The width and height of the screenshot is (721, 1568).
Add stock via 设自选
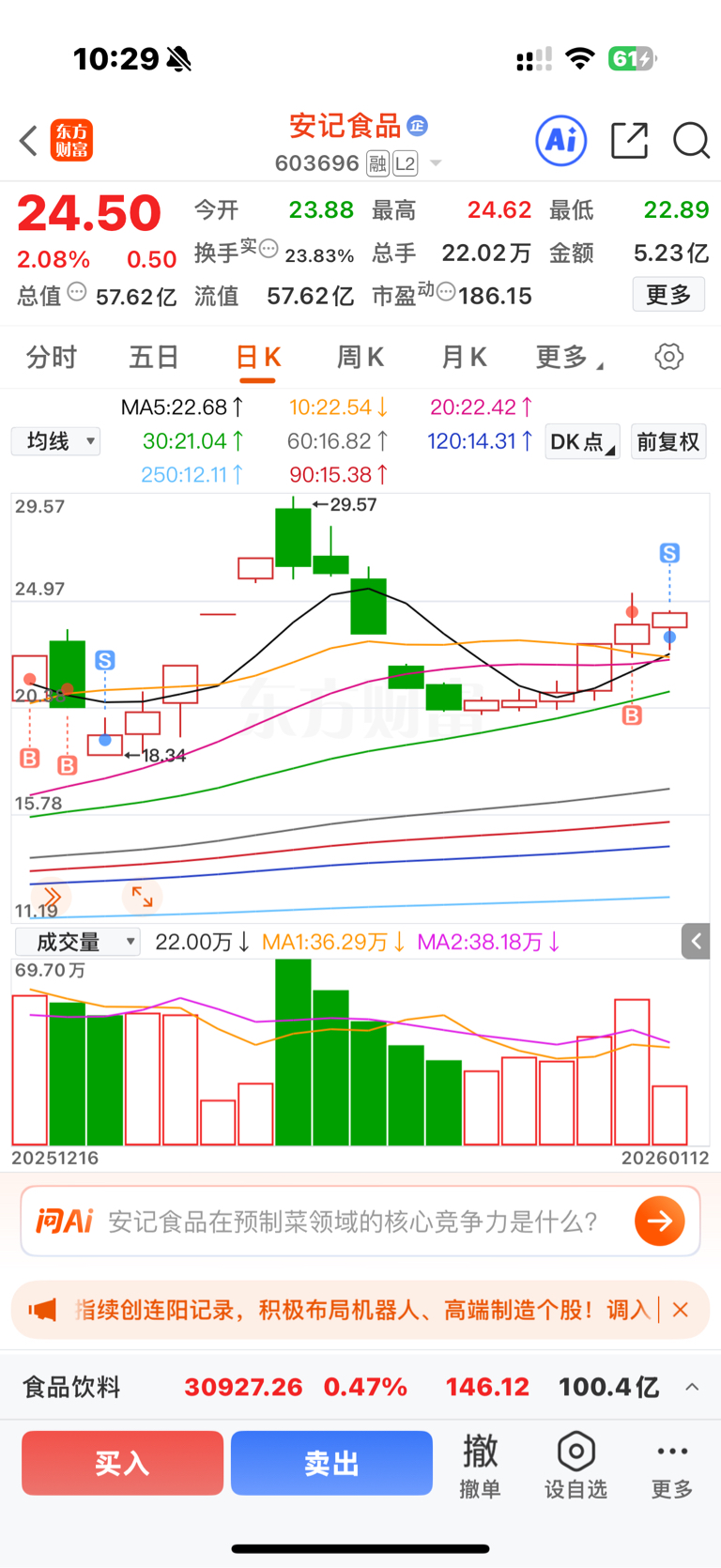click(x=575, y=1465)
